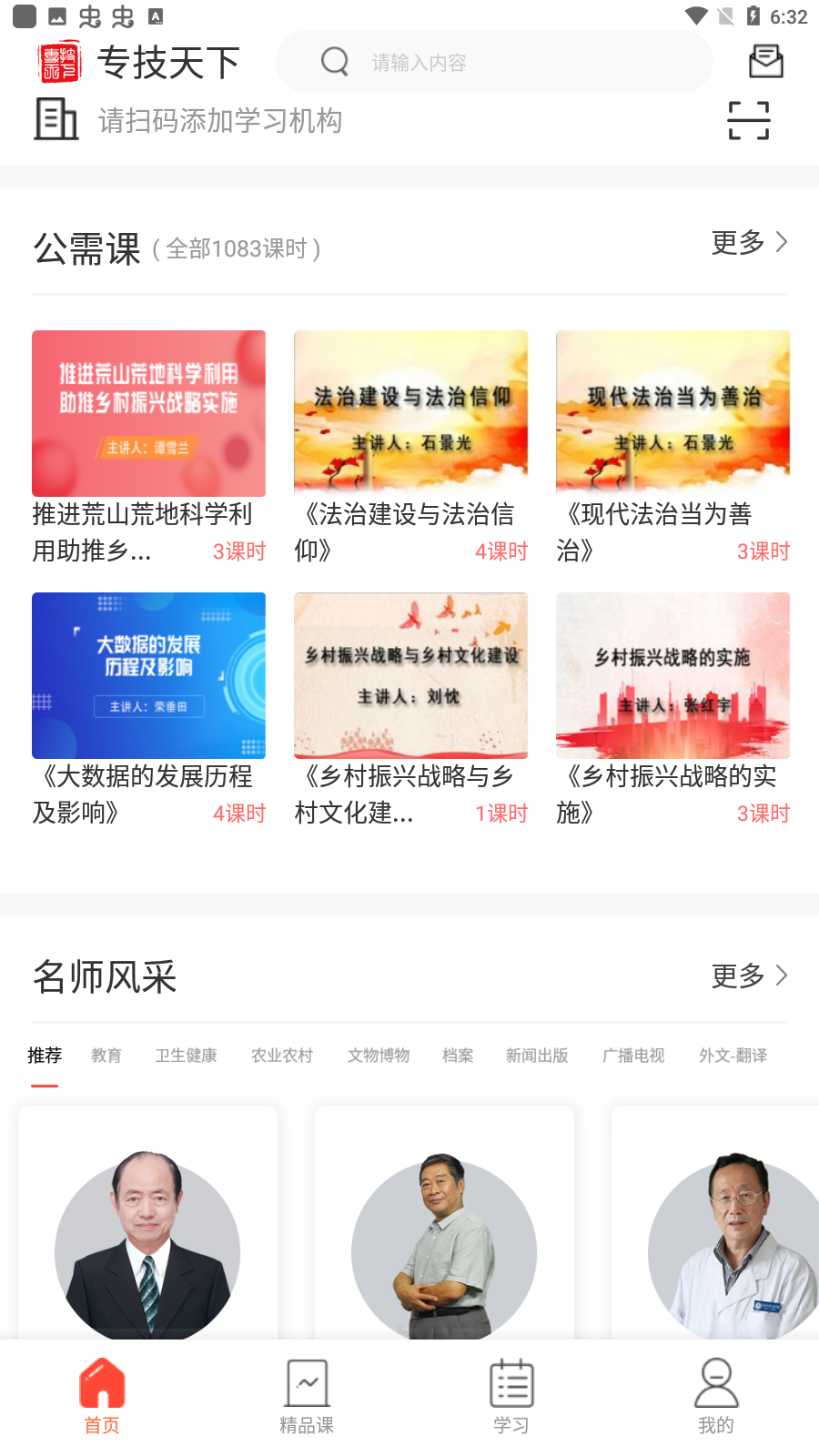Select the 文物博物 category tab
Image resolution: width=819 pixels, height=1456 pixels.
point(379,1056)
